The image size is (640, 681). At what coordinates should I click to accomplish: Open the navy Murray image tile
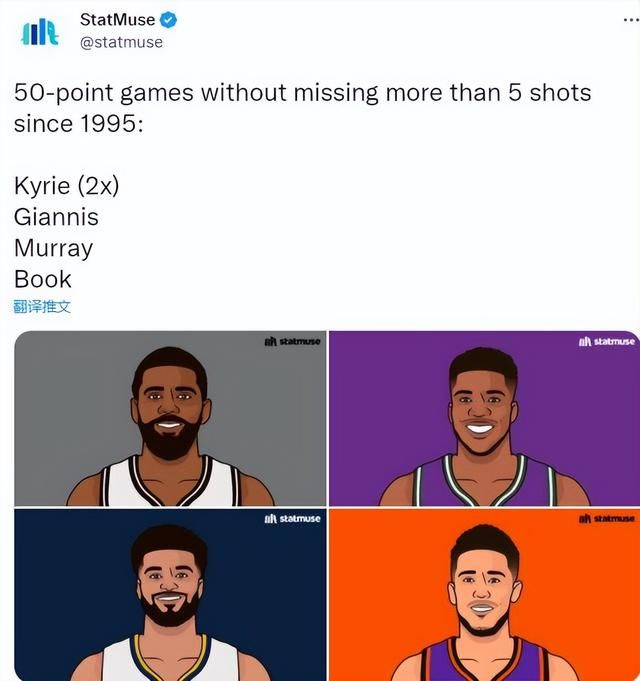170,595
